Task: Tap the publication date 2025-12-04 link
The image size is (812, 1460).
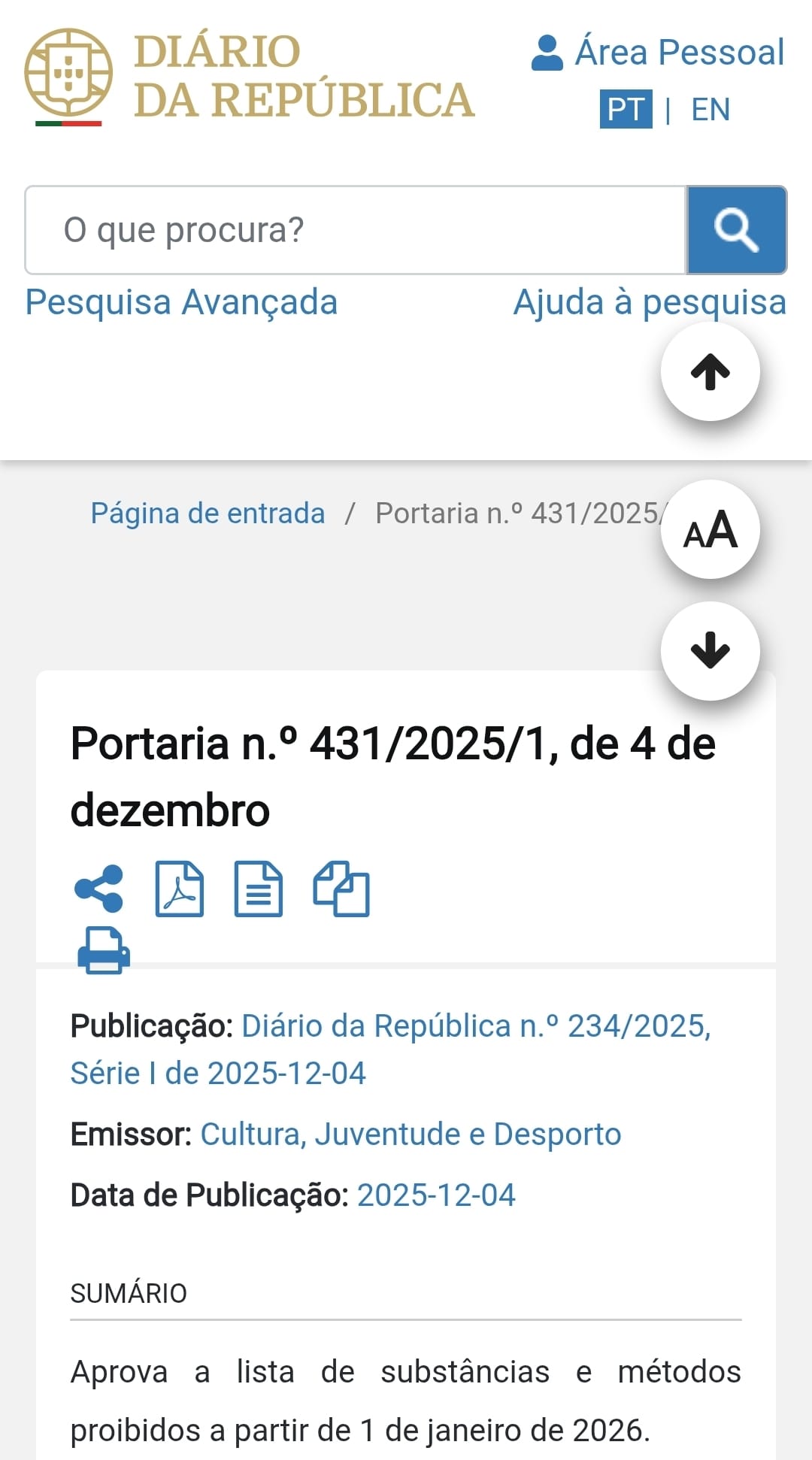Action: coord(436,1195)
